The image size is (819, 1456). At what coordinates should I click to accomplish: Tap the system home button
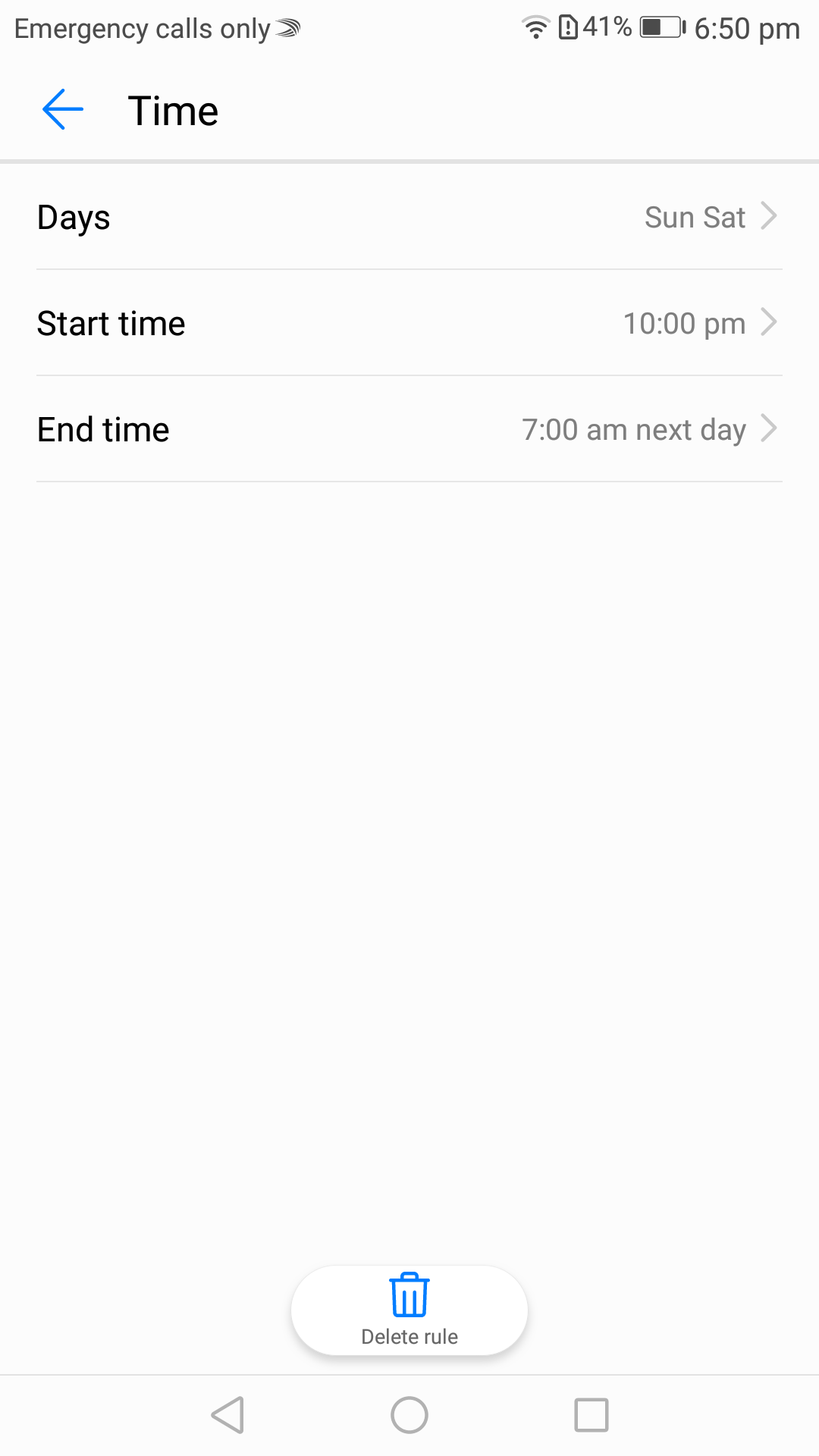click(x=409, y=1415)
